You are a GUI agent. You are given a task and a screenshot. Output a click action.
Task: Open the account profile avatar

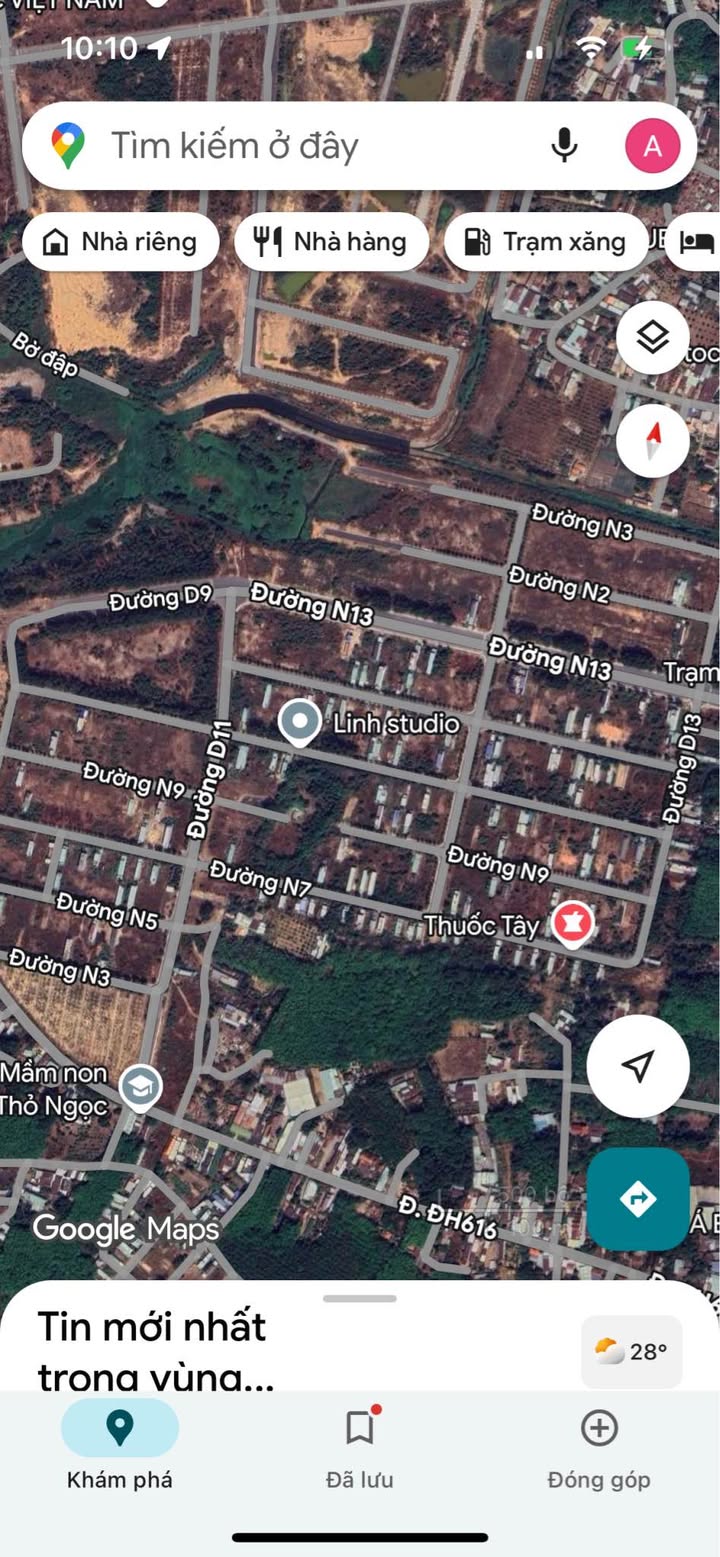pyautogui.click(x=652, y=146)
